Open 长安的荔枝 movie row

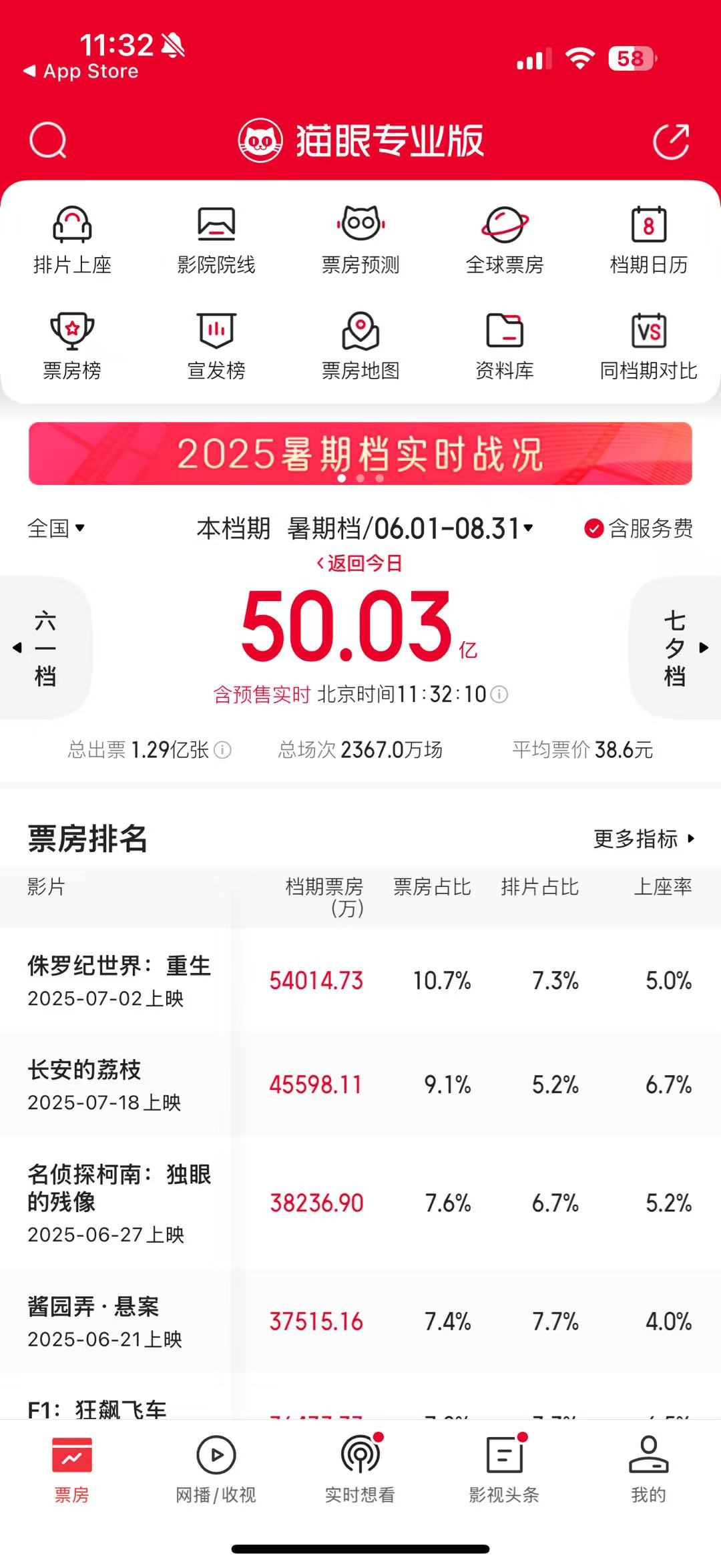point(120,1084)
